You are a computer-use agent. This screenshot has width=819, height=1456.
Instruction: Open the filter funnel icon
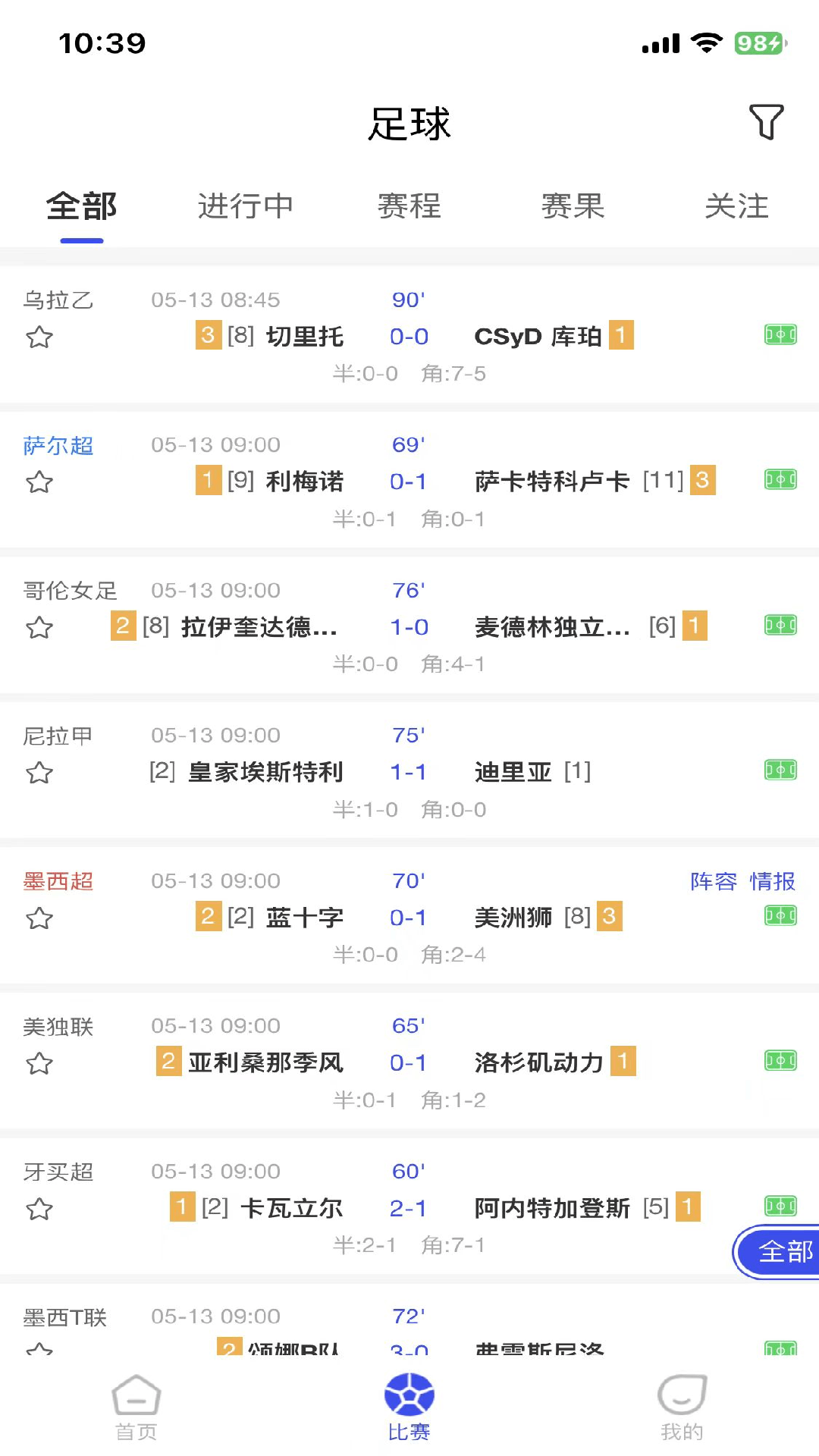tap(766, 122)
